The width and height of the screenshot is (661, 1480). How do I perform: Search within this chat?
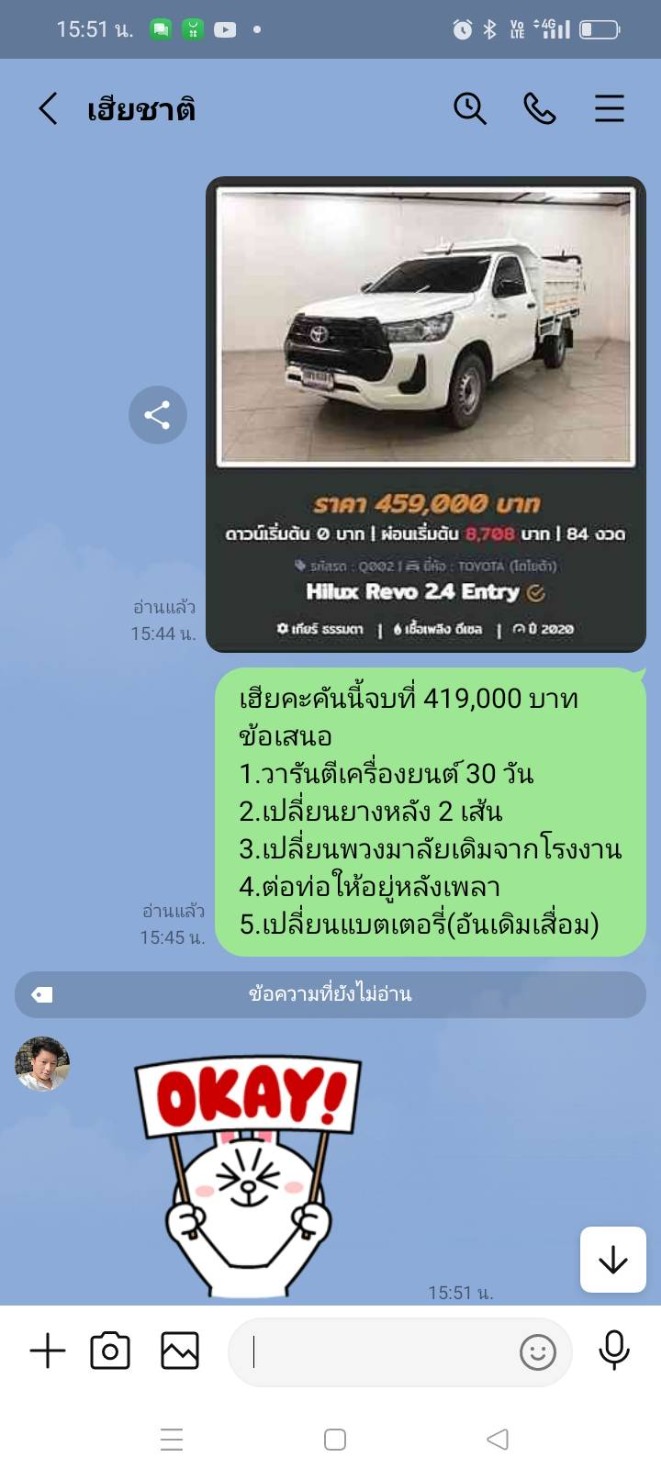click(470, 108)
